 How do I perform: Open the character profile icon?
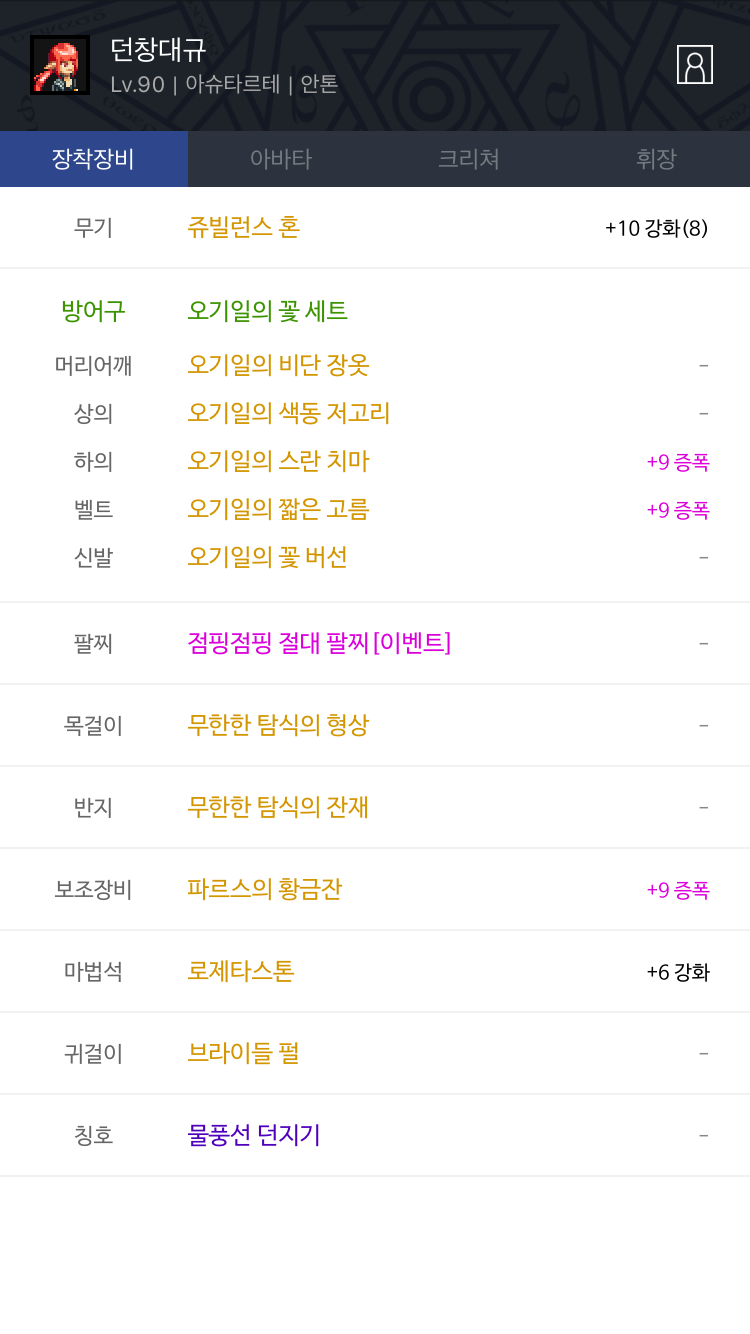(x=694, y=65)
